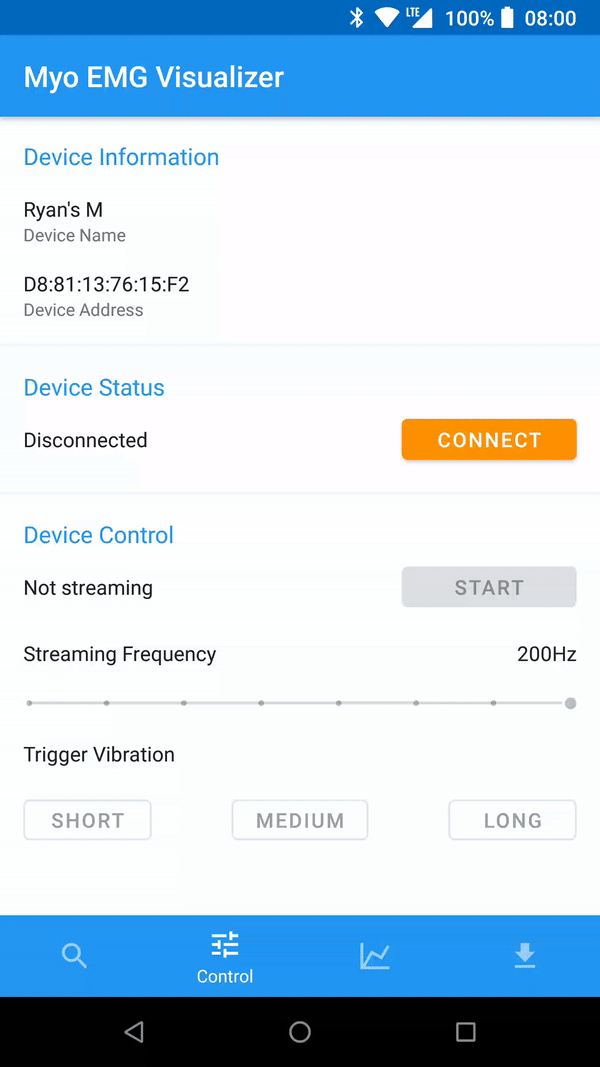This screenshot has height=1067, width=600.
Task: Trigger a long vibration
Action: point(512,820)
